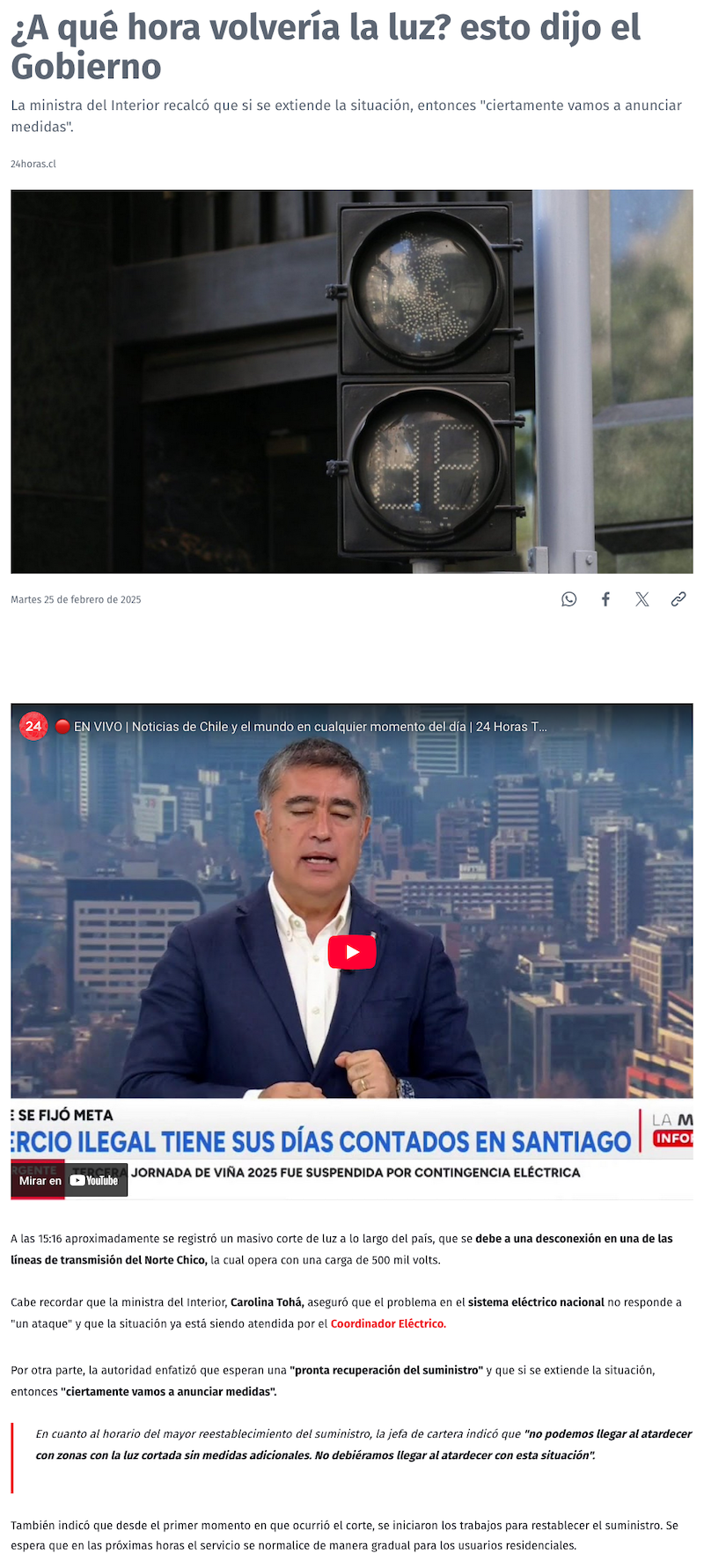Open the EN VIVO video title link

pyautogui.click(x=310, y=727)
